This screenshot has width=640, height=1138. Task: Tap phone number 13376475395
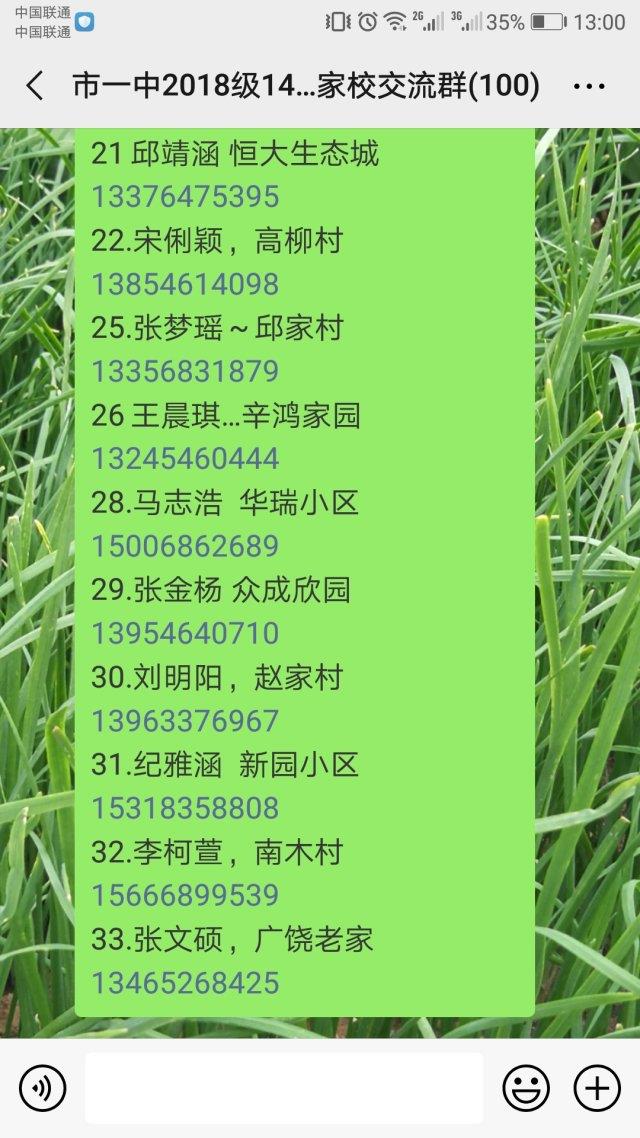pos(185,197)
